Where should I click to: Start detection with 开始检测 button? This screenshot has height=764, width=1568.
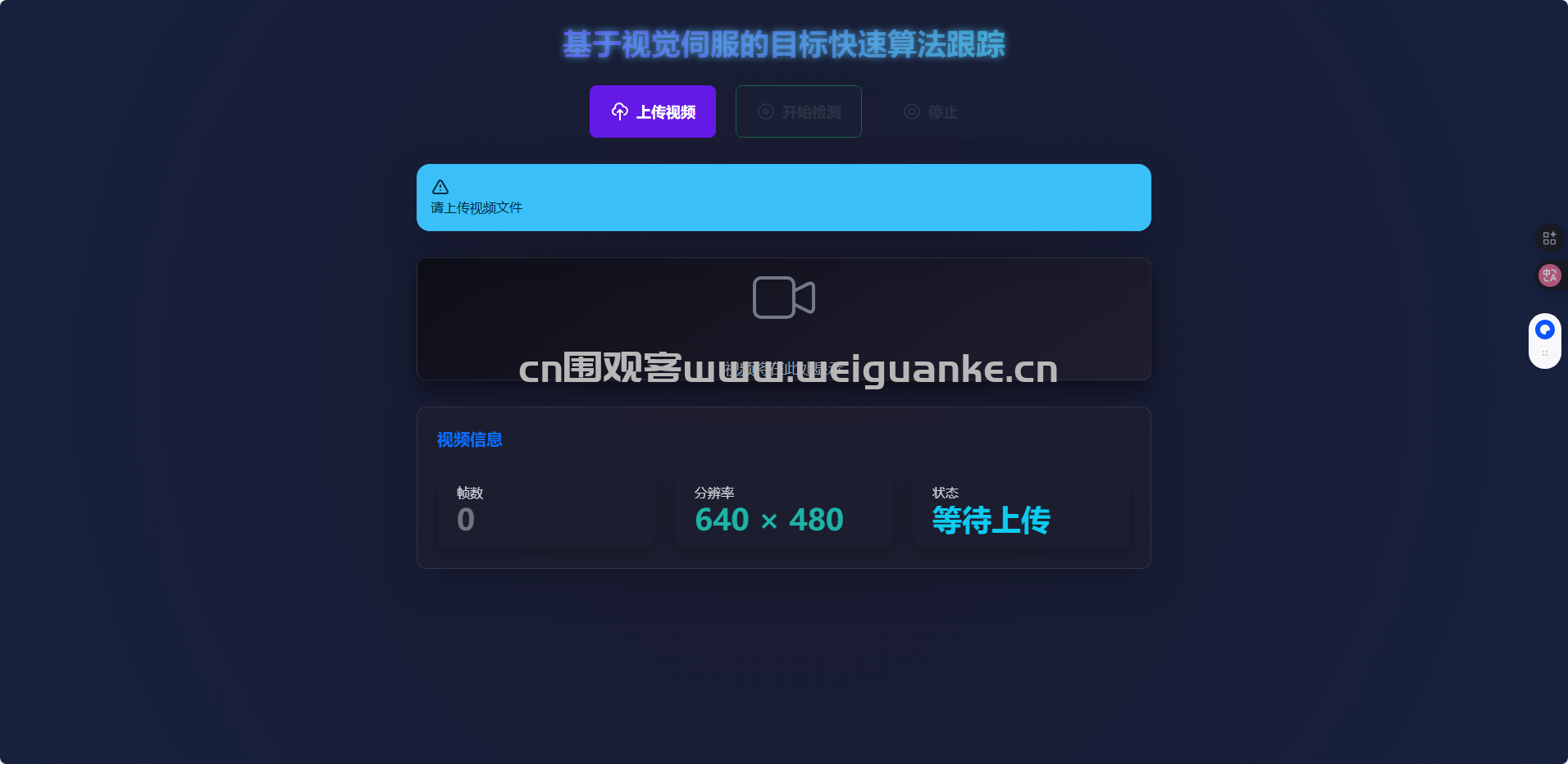798,111
